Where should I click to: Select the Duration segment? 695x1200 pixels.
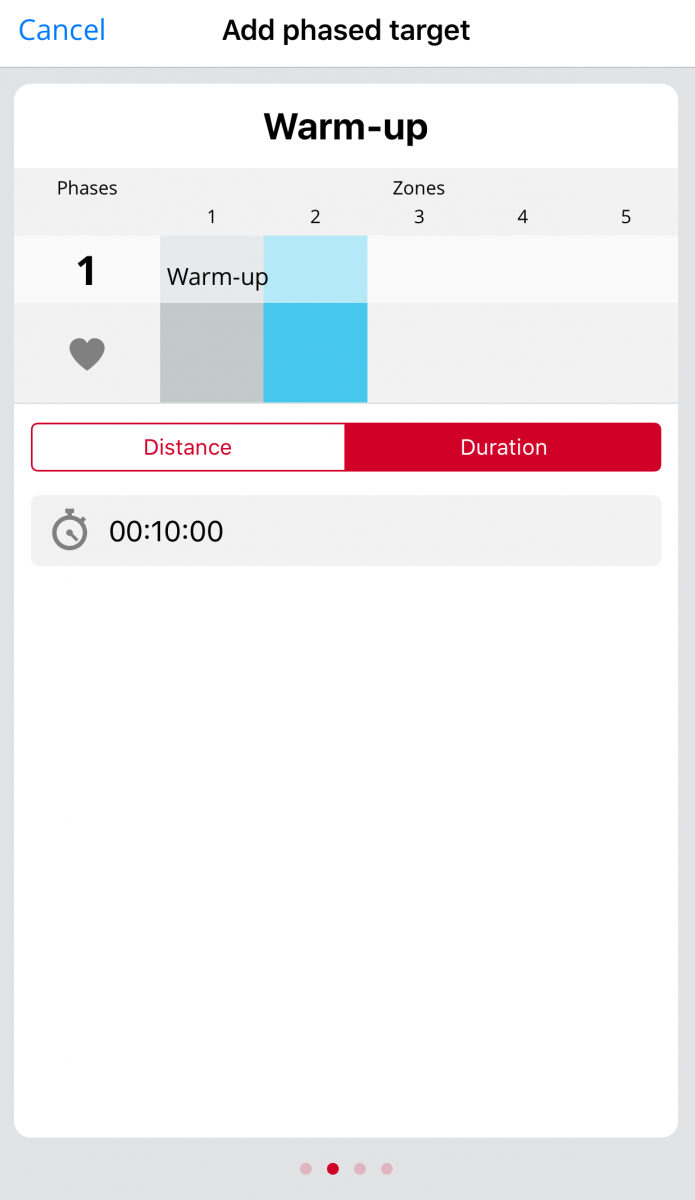pyautogui.click(x=503, y=447)
